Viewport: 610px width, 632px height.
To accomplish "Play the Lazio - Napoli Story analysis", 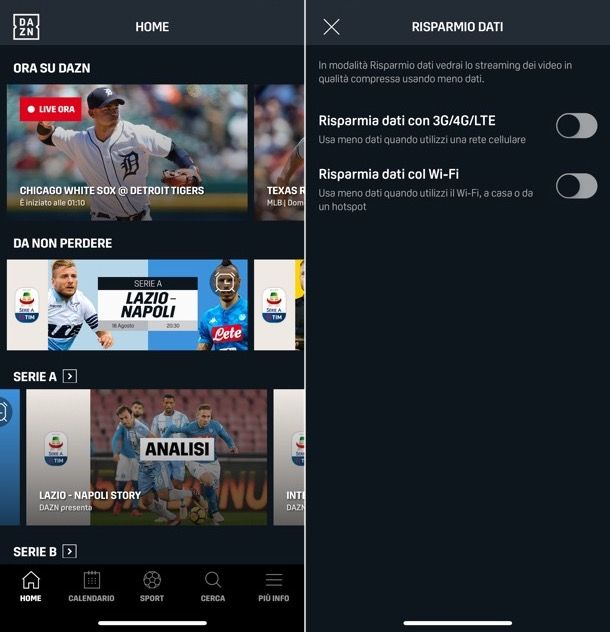I will pyautogui.click(x=147, y=457).
